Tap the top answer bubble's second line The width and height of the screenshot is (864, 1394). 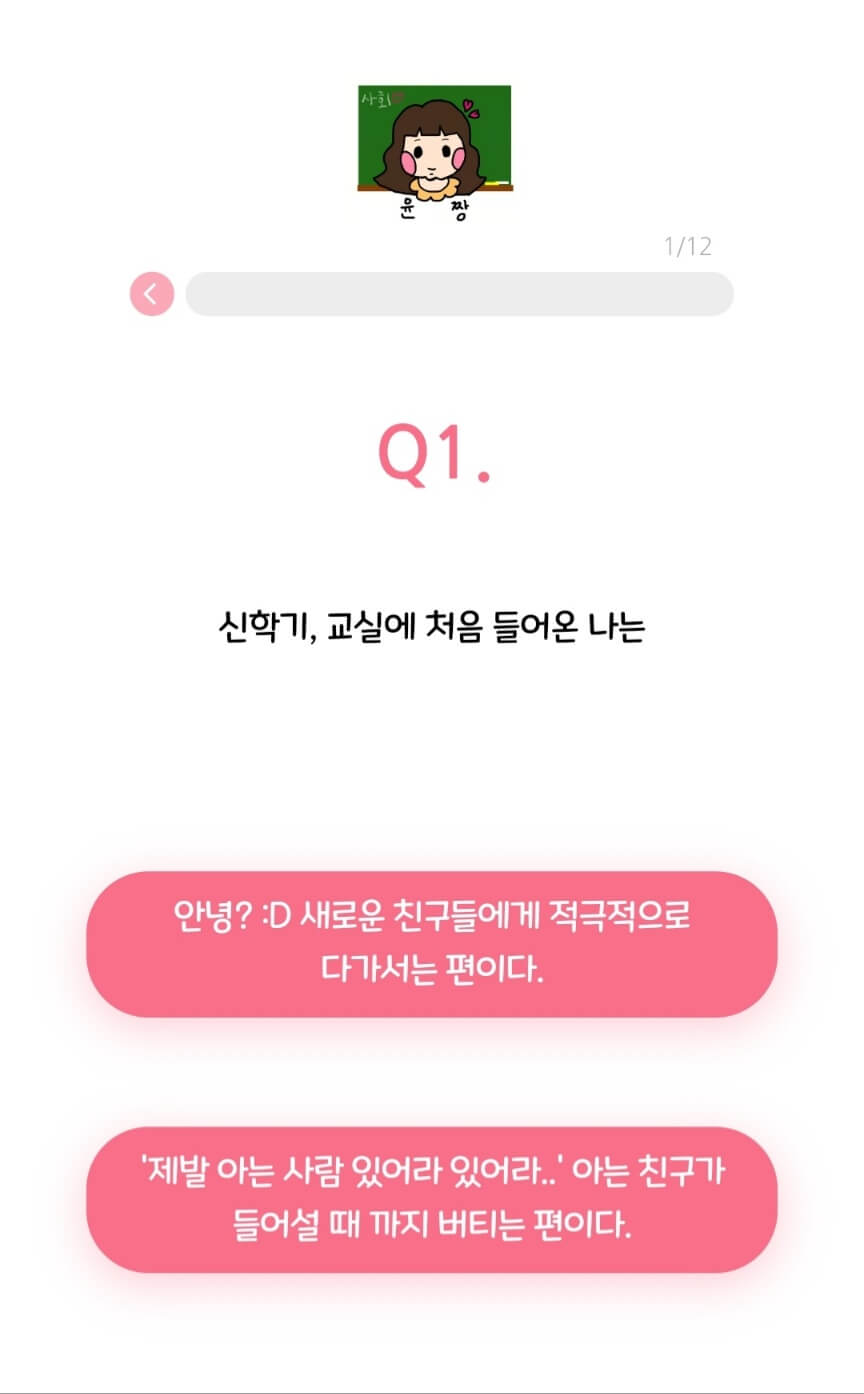(432, 972)
